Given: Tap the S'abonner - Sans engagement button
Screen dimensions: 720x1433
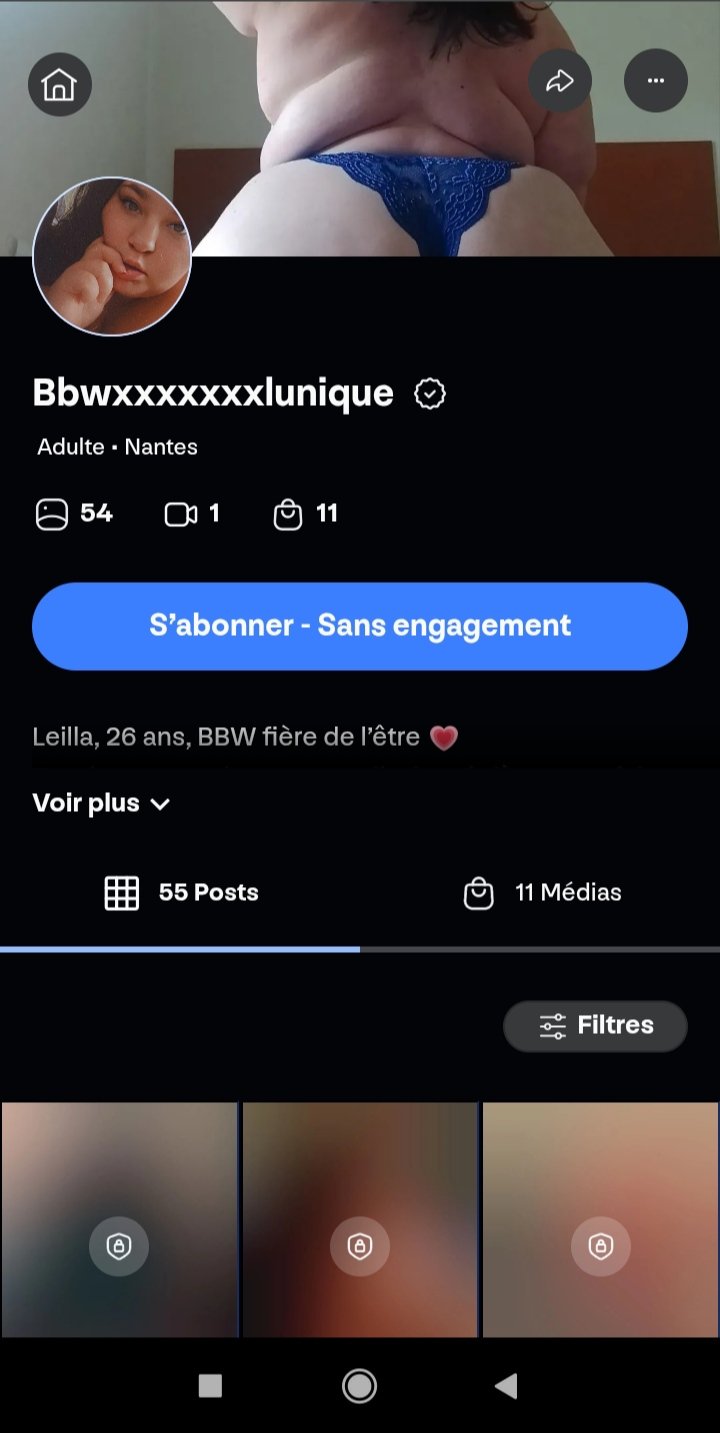Looking at the screenshot, I should pos(360,626).
